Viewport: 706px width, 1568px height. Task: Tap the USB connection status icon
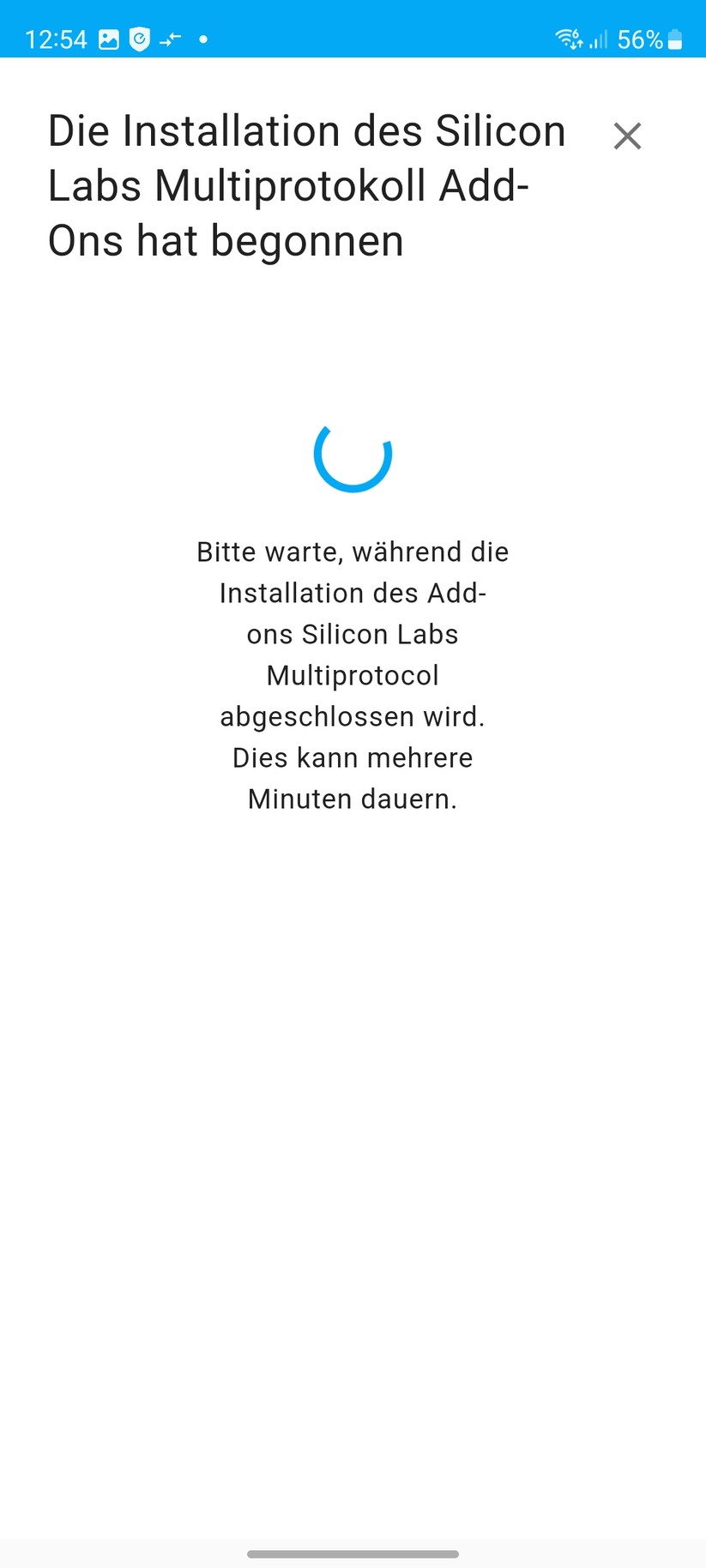point(170,39)
